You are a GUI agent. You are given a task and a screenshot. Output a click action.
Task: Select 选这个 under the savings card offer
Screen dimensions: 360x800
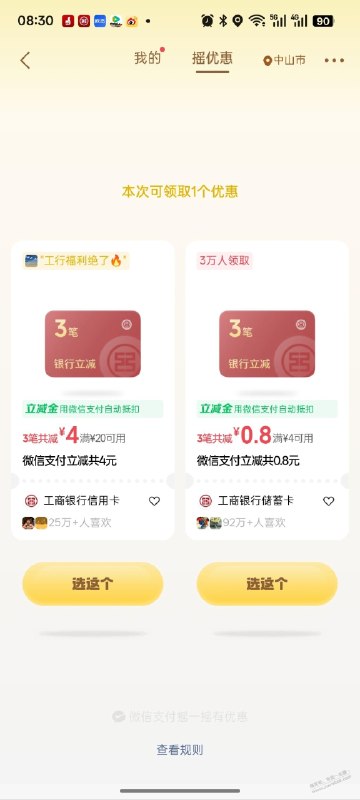click(x=267, y=584)
